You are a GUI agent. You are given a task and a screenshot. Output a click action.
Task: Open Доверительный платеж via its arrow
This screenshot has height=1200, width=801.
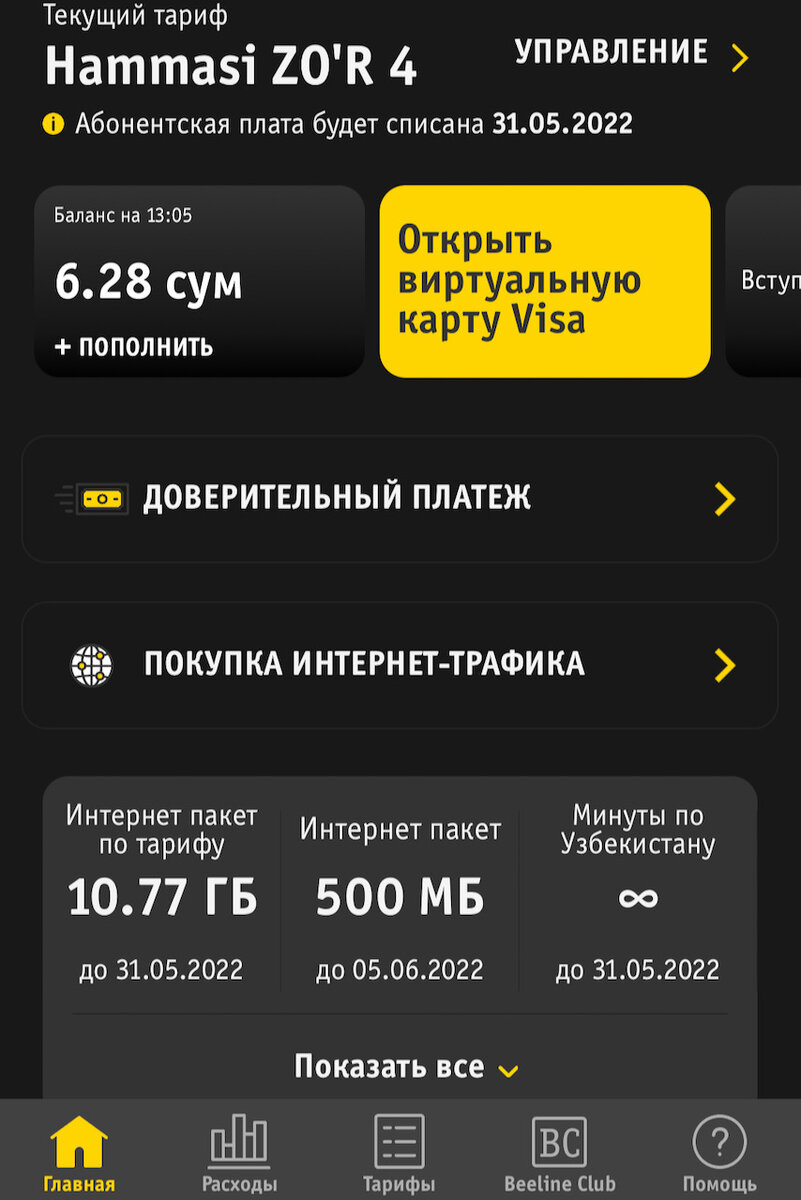pyautogui.click(x=724, y=499)
